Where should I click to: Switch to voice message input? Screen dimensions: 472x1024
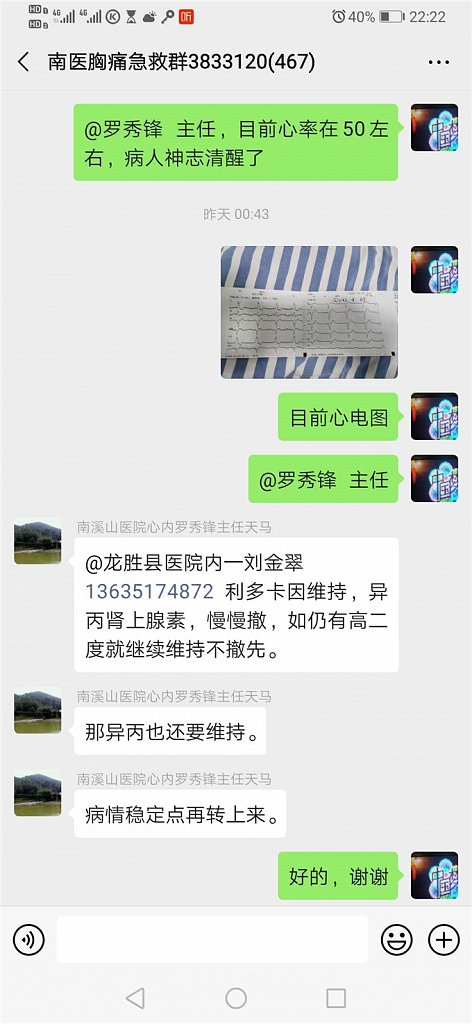(x=29, y=940)
